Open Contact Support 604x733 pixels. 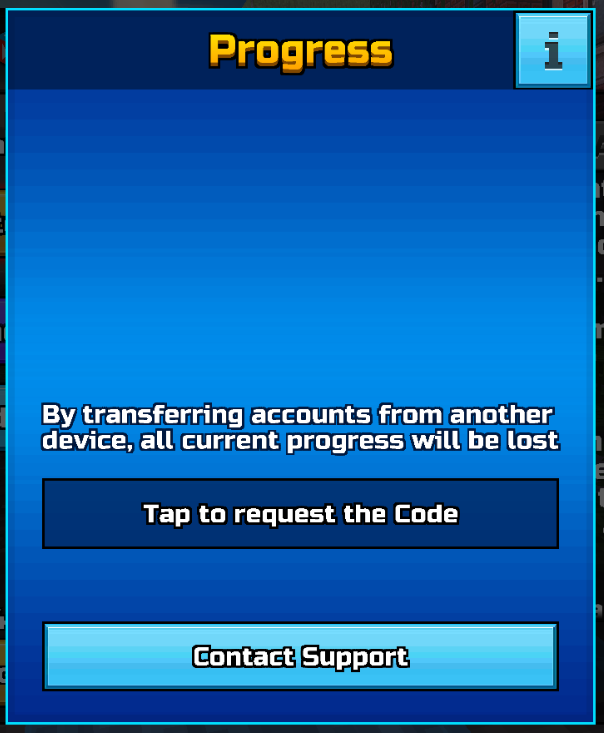pyautogui.click(x=300, y=656)
